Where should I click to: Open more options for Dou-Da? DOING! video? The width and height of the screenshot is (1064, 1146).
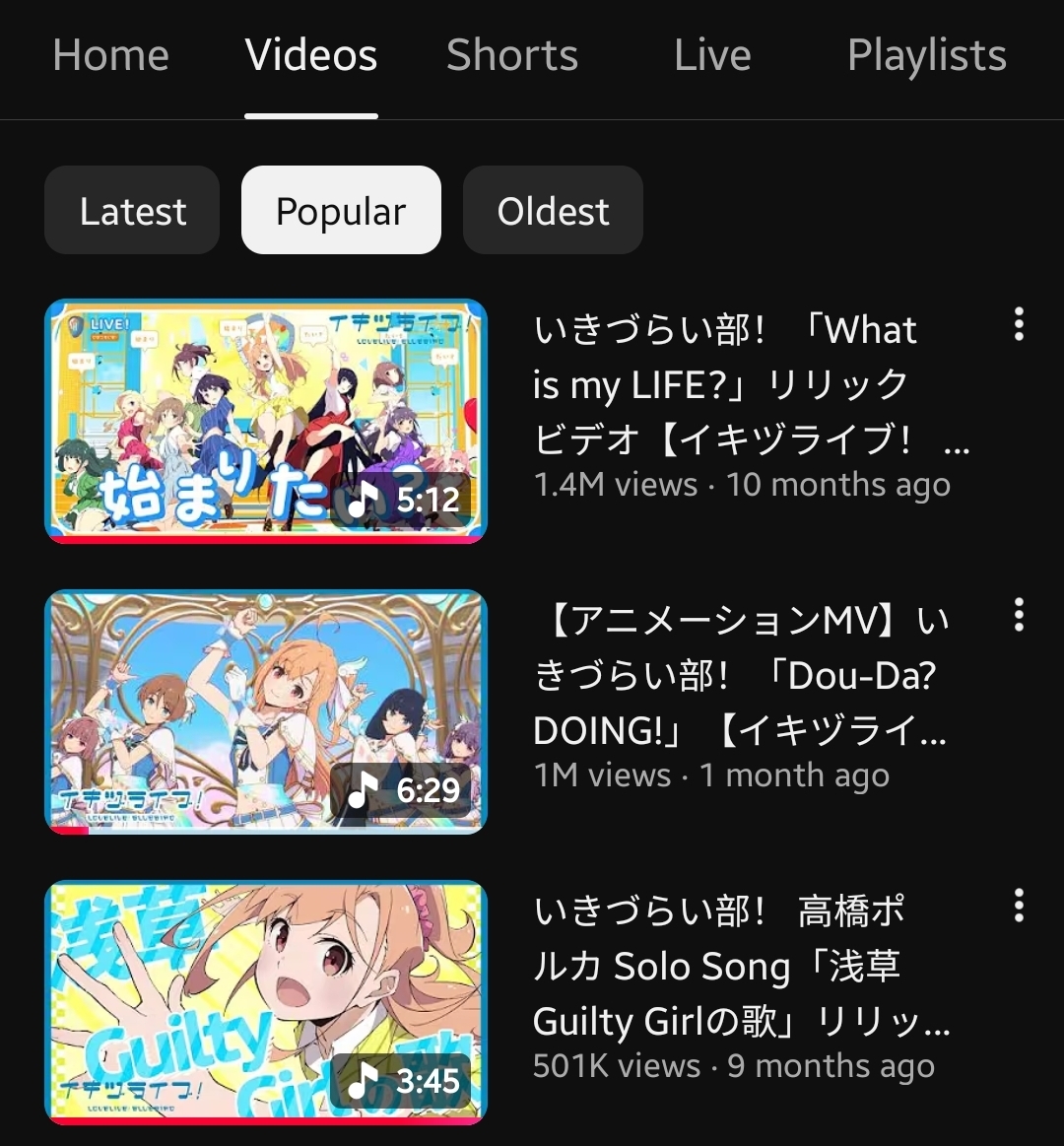[1019, 615]
